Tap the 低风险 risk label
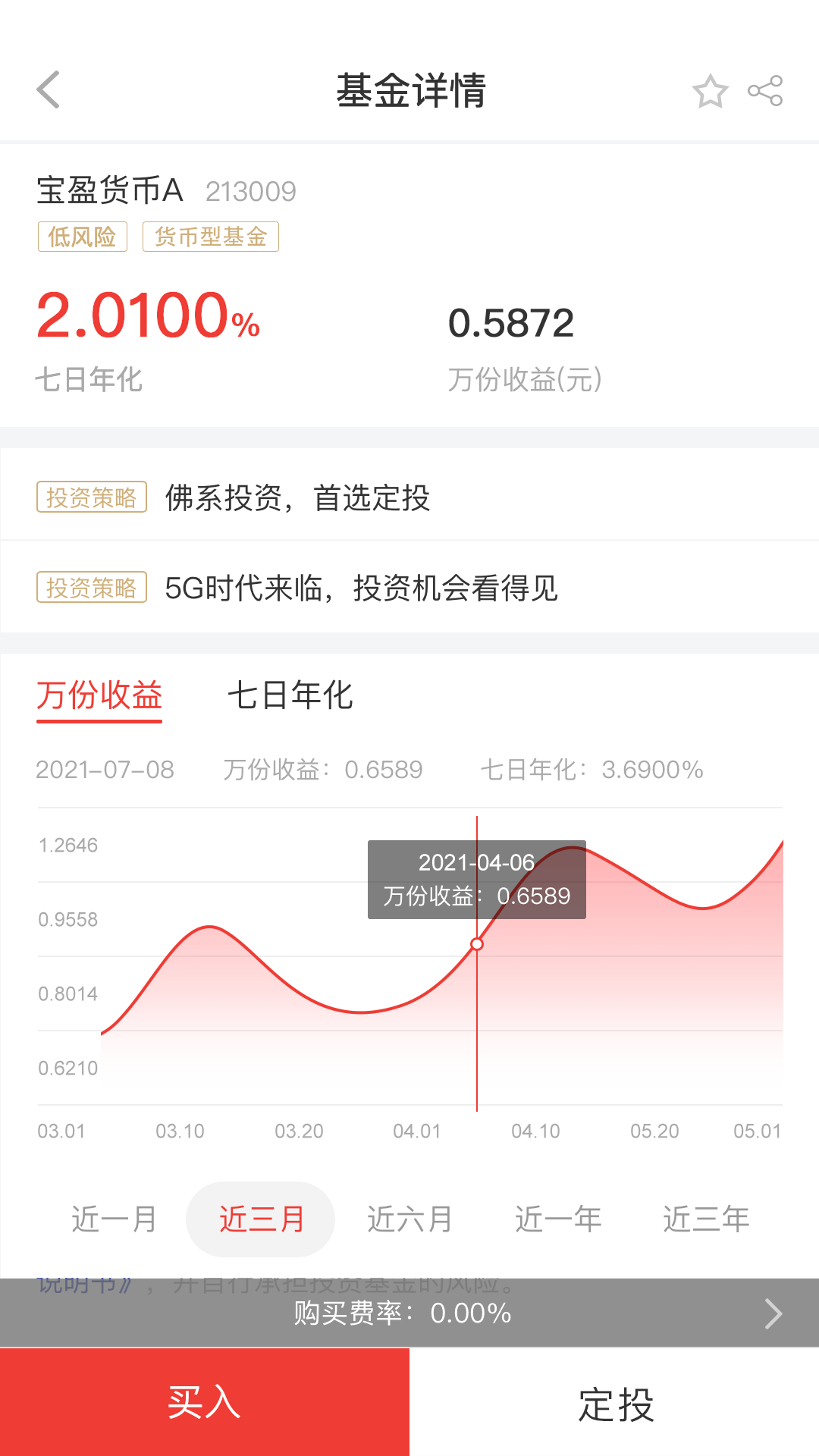This screenshot has height=1456, width=819. tap(83, 237)
